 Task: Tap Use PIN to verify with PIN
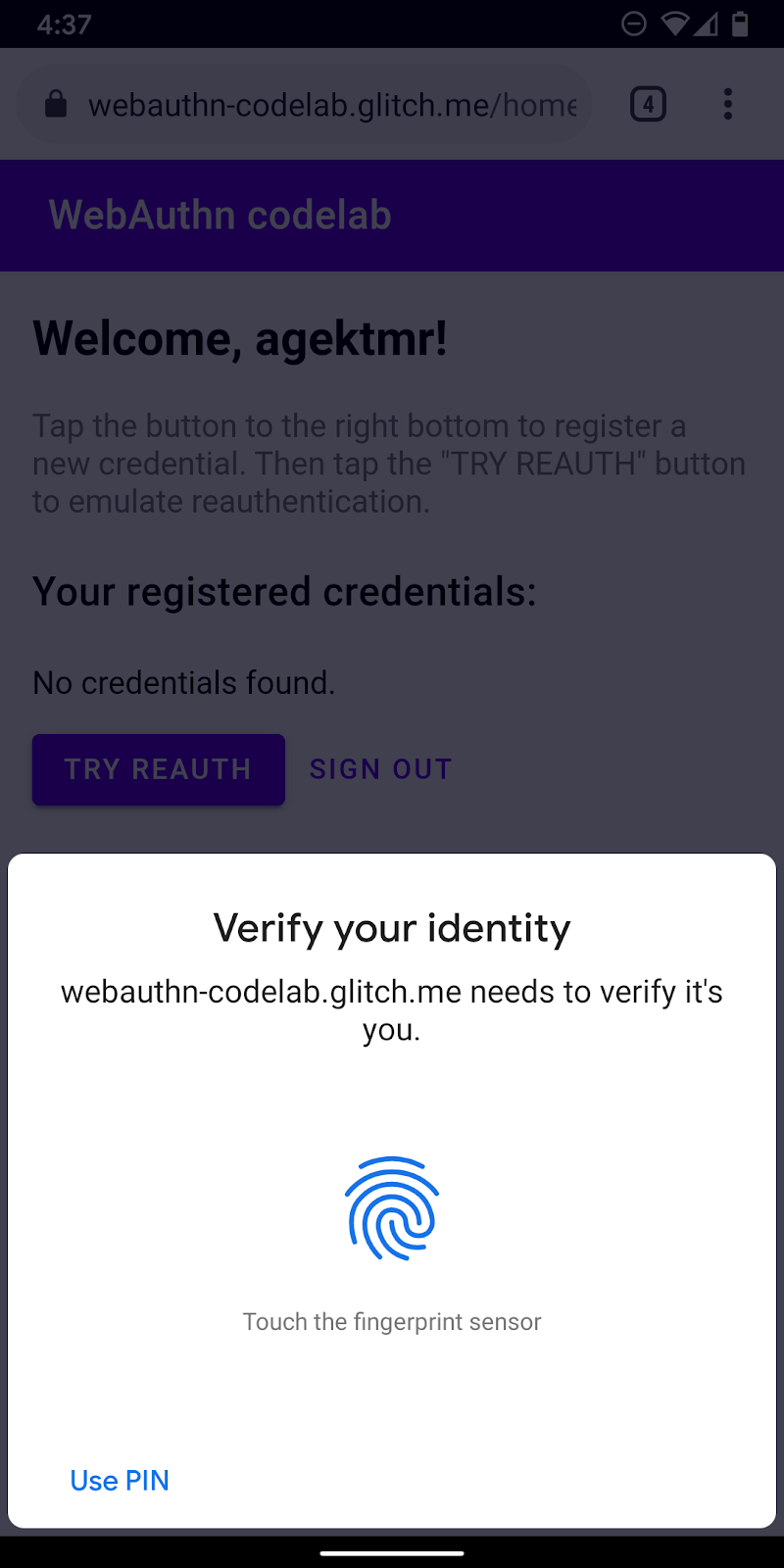(119, 1480)
